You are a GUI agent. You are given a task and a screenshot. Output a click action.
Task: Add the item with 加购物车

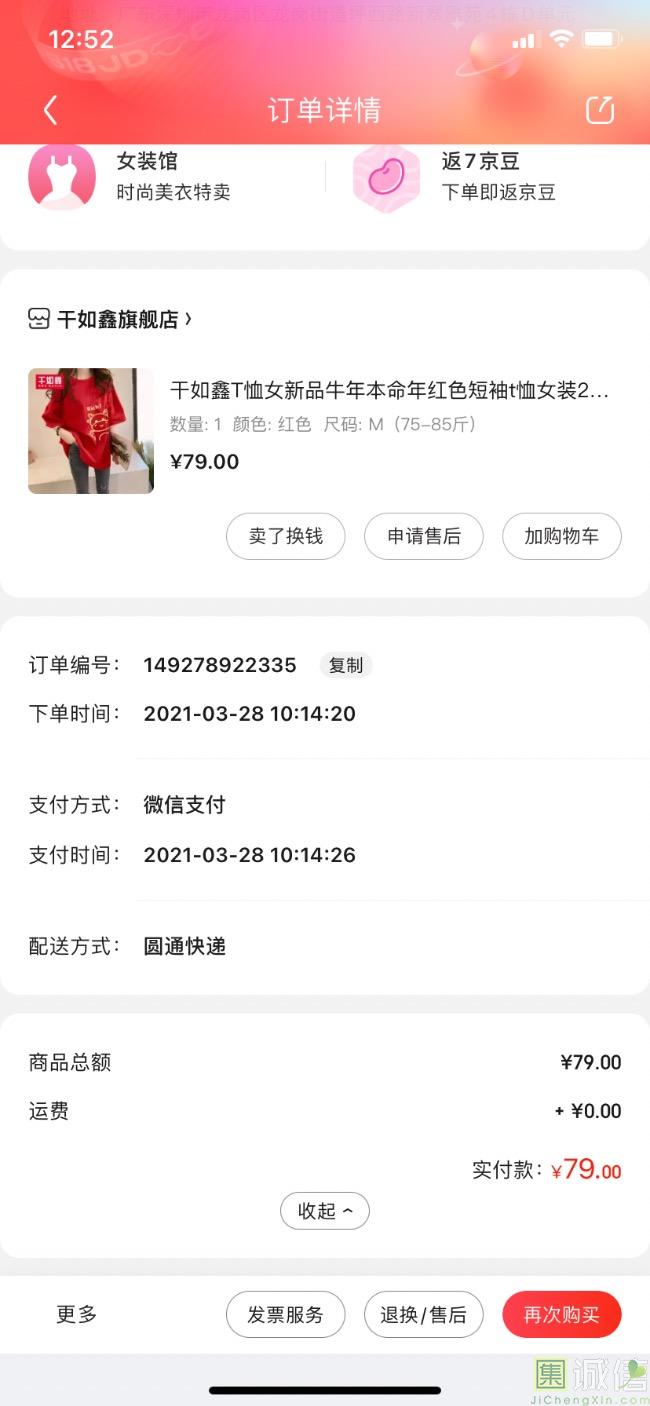[x=561, y=536]
